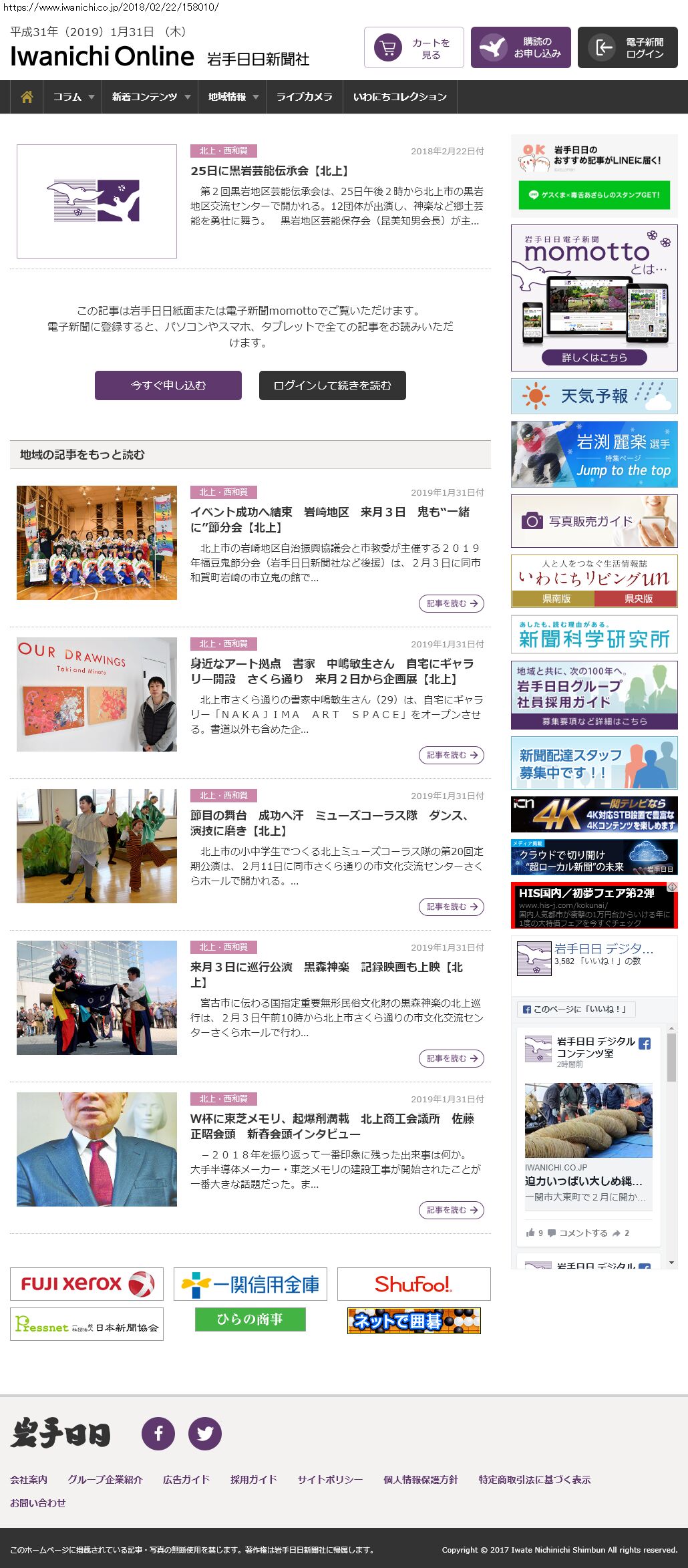Expand the 新着コンテンツ menu
Screen dimensions: 688x1568
tap(150, 97)
